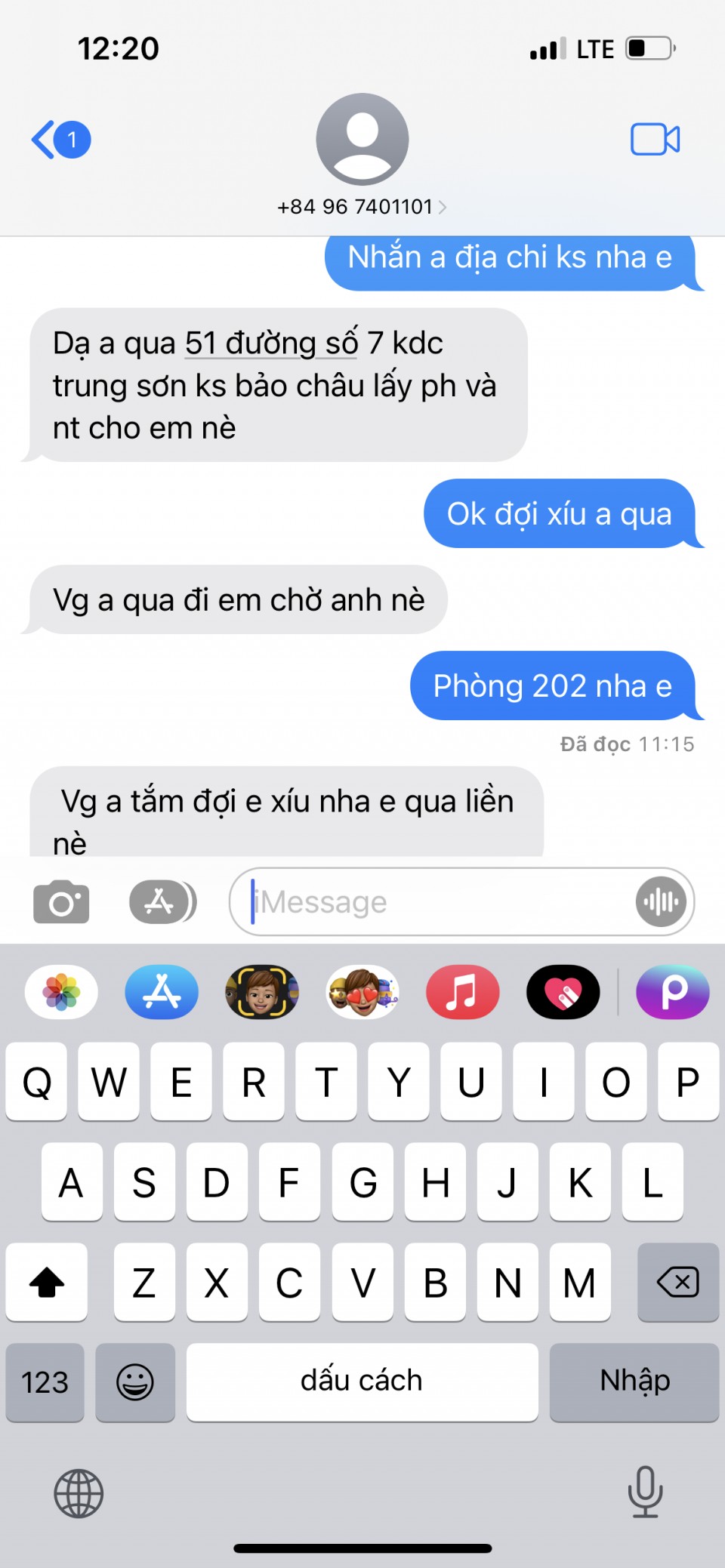Open the underlined address 51 đường số 7
725x1568 pixels.
pyautogui.click(x=271, y=343)
